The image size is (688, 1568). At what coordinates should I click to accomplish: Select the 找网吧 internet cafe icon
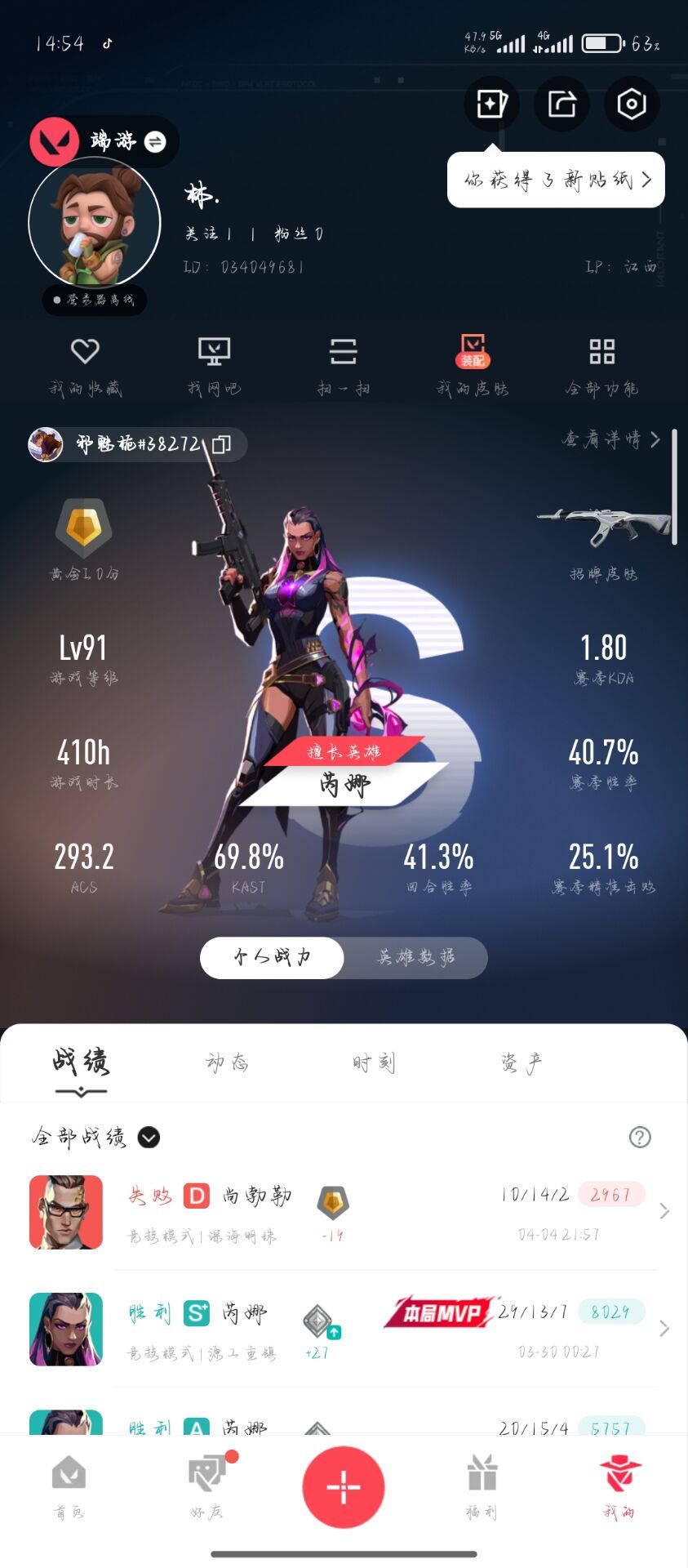click(x=215, y=365)
